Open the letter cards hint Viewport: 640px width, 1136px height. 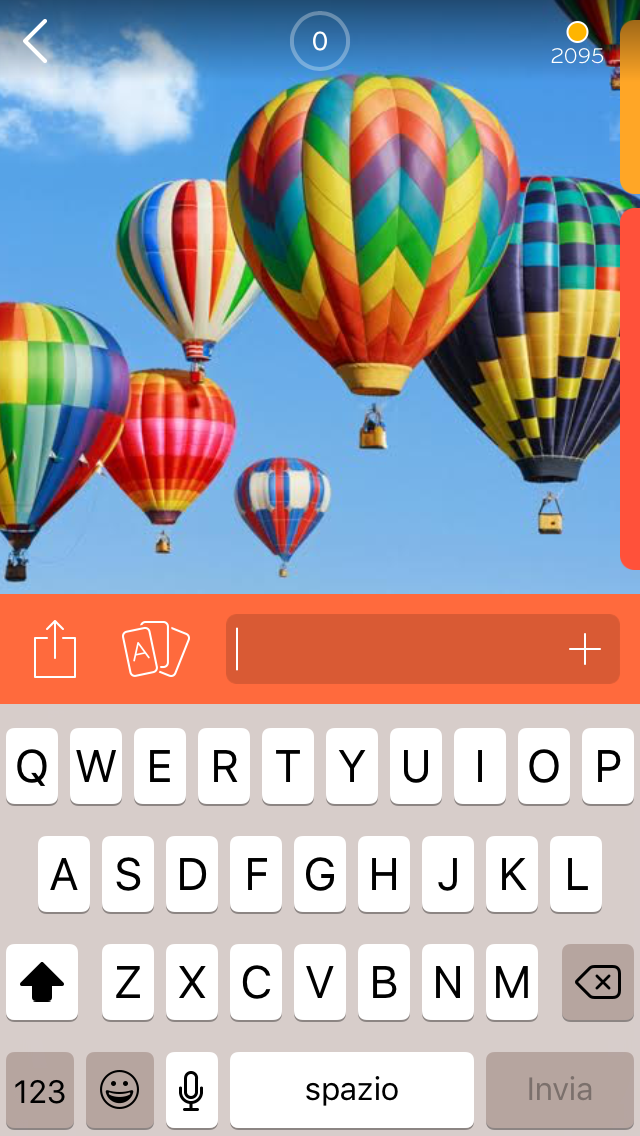pyautogui.click(x=155, y=649)
